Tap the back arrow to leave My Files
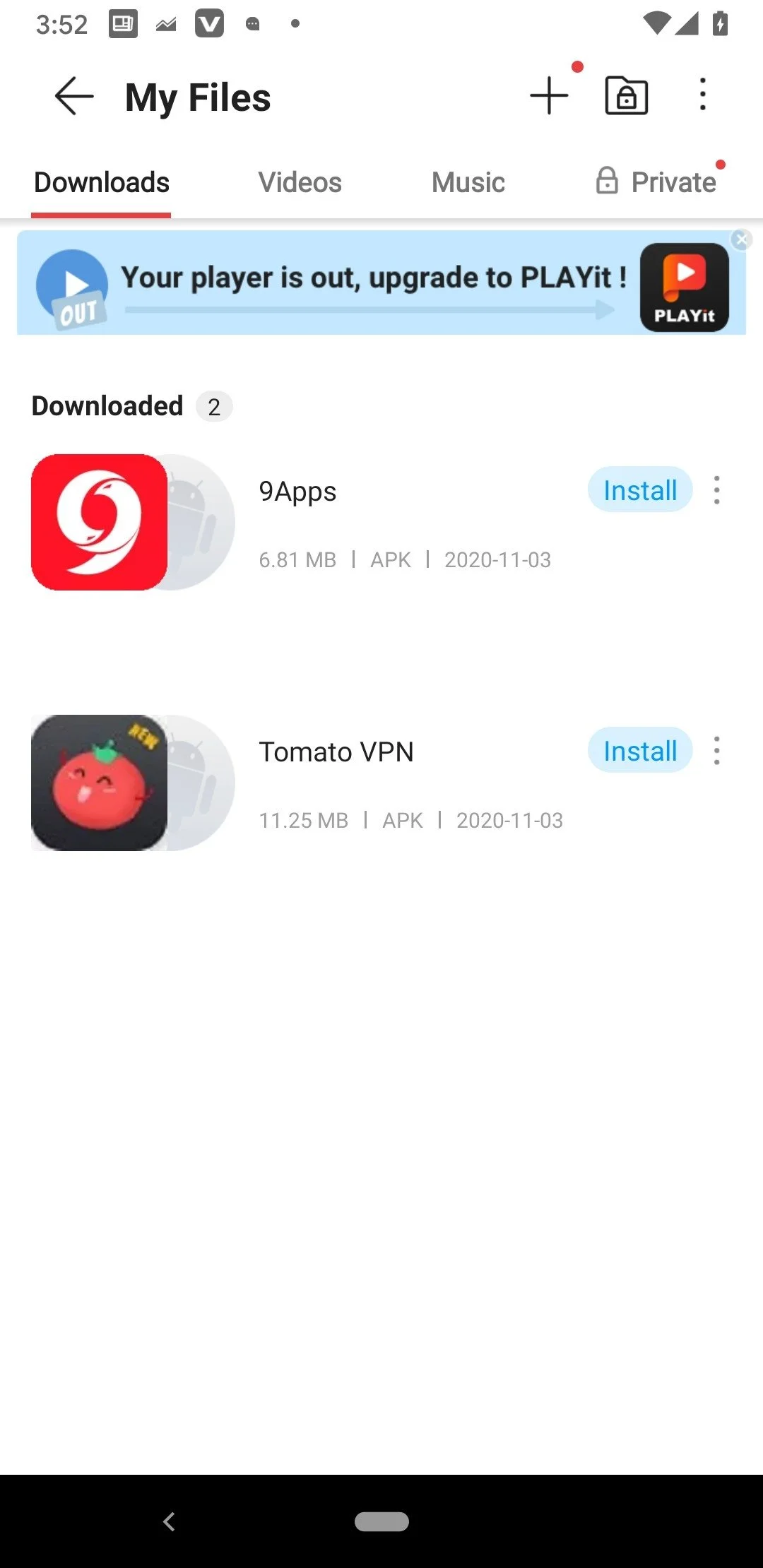The height and width of the screenshot is (1568, 763). point(71,96)
